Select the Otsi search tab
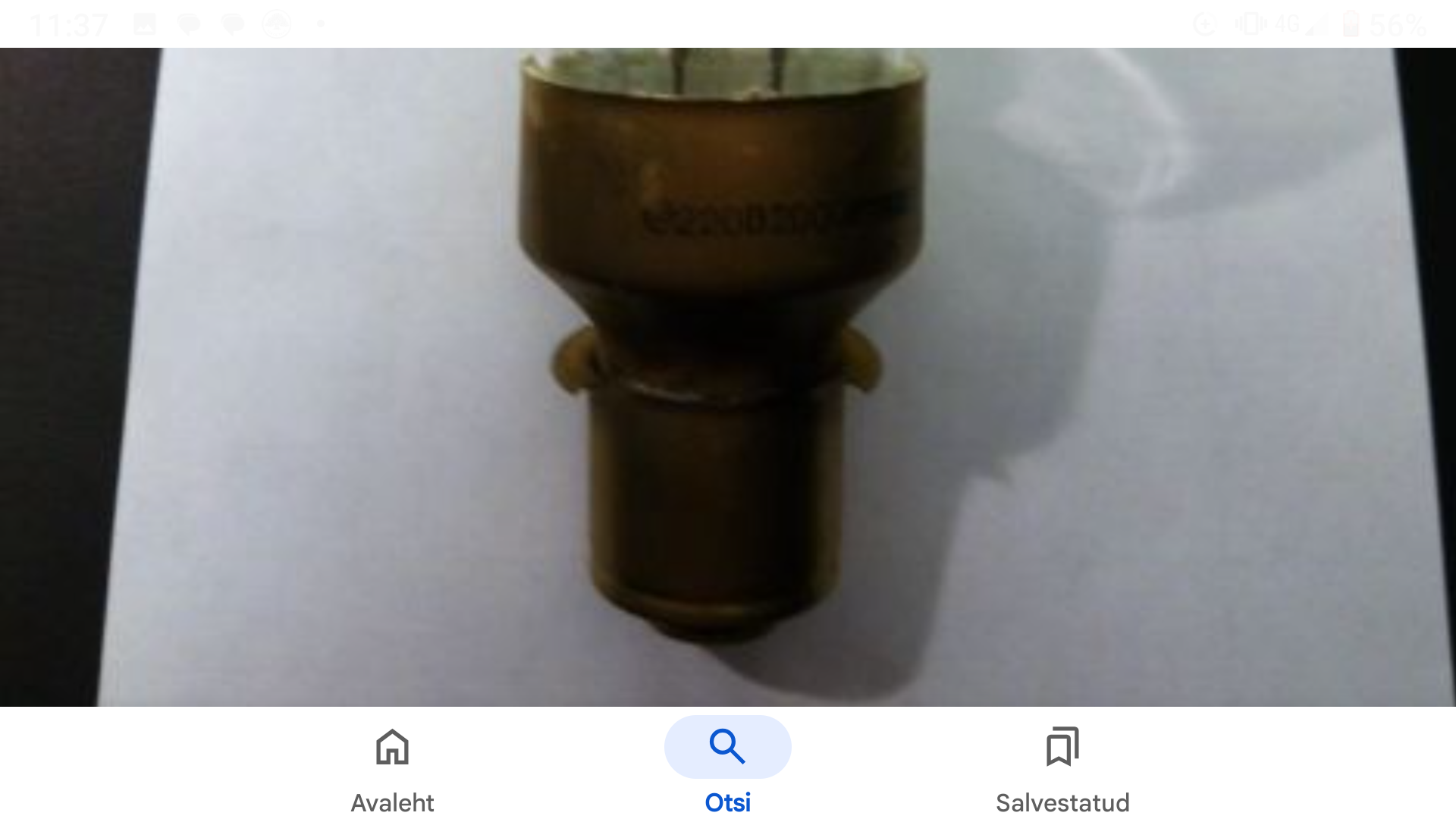The image size is (1456, 819). click(x=727, y=767)
